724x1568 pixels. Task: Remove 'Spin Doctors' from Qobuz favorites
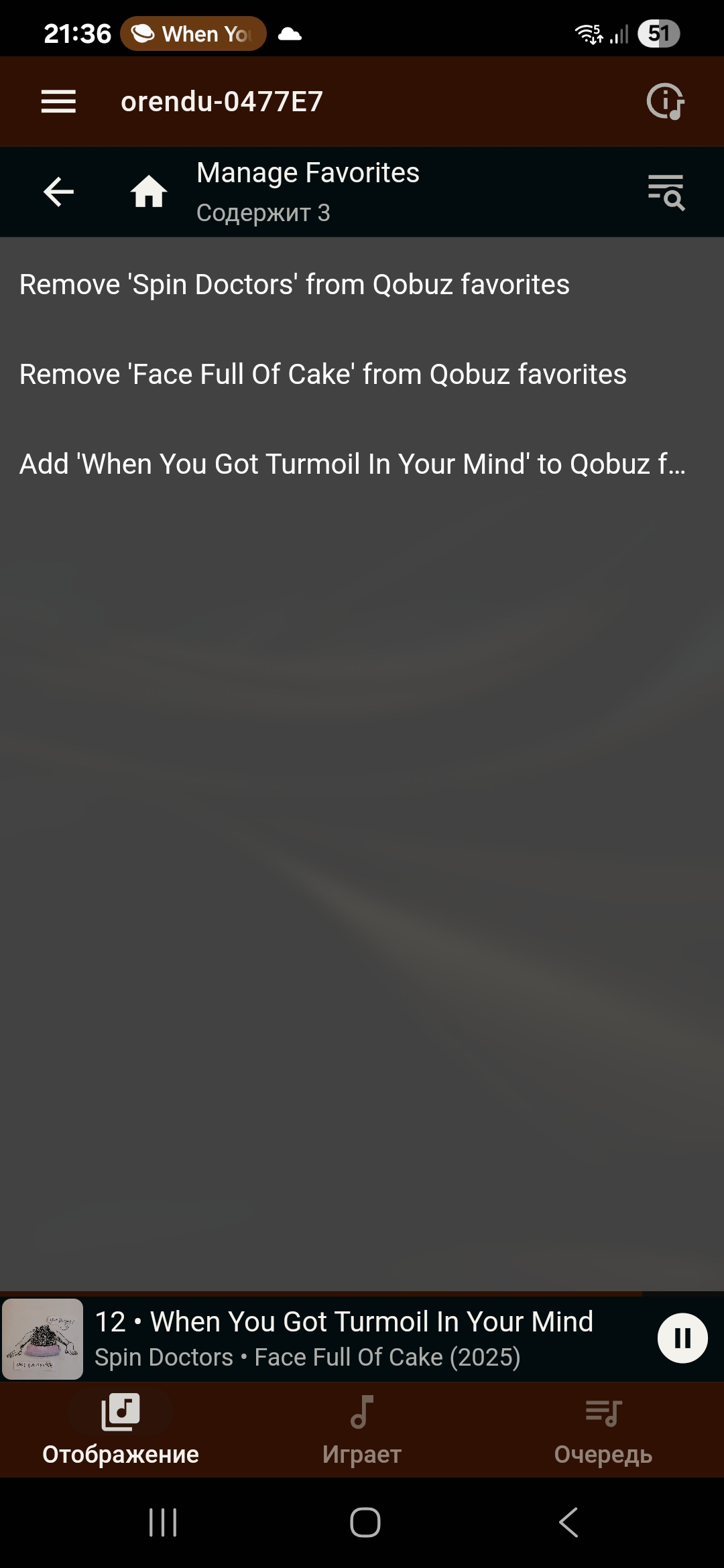(362, 285)
